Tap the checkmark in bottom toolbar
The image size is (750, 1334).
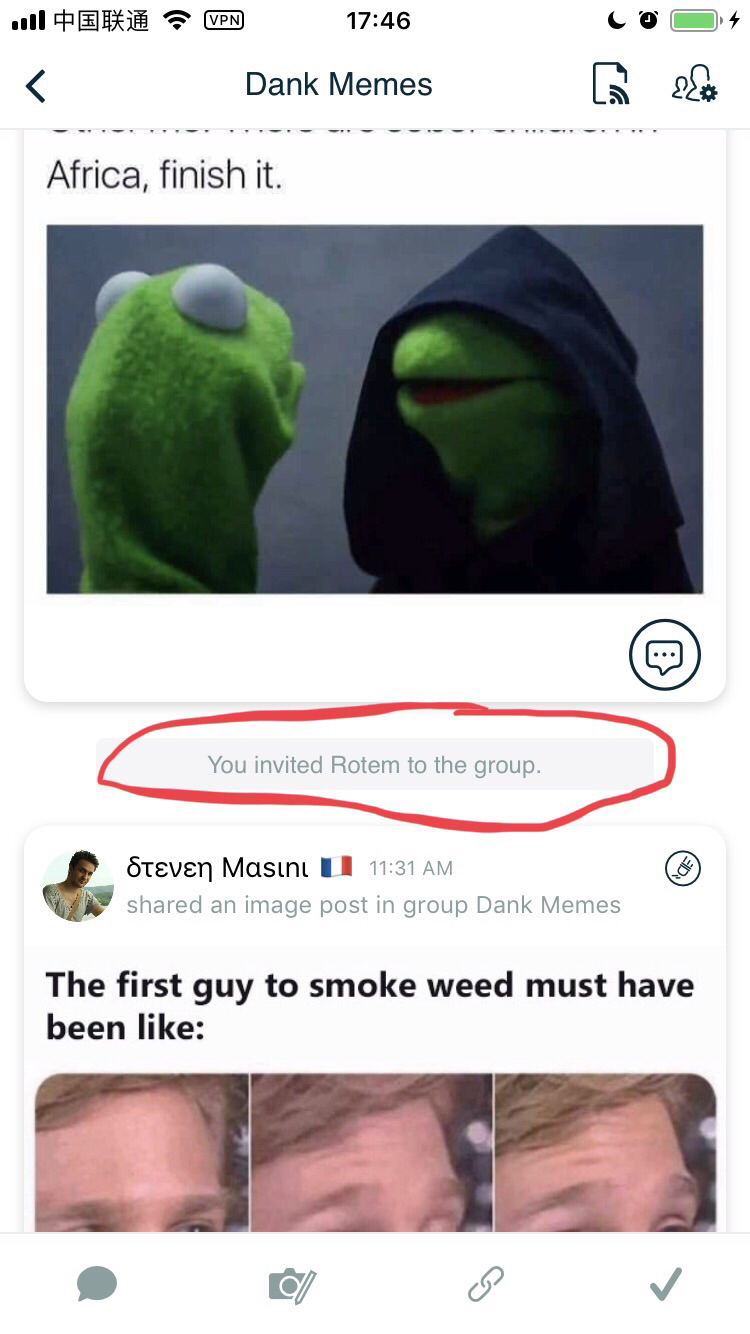(665, 1283)
